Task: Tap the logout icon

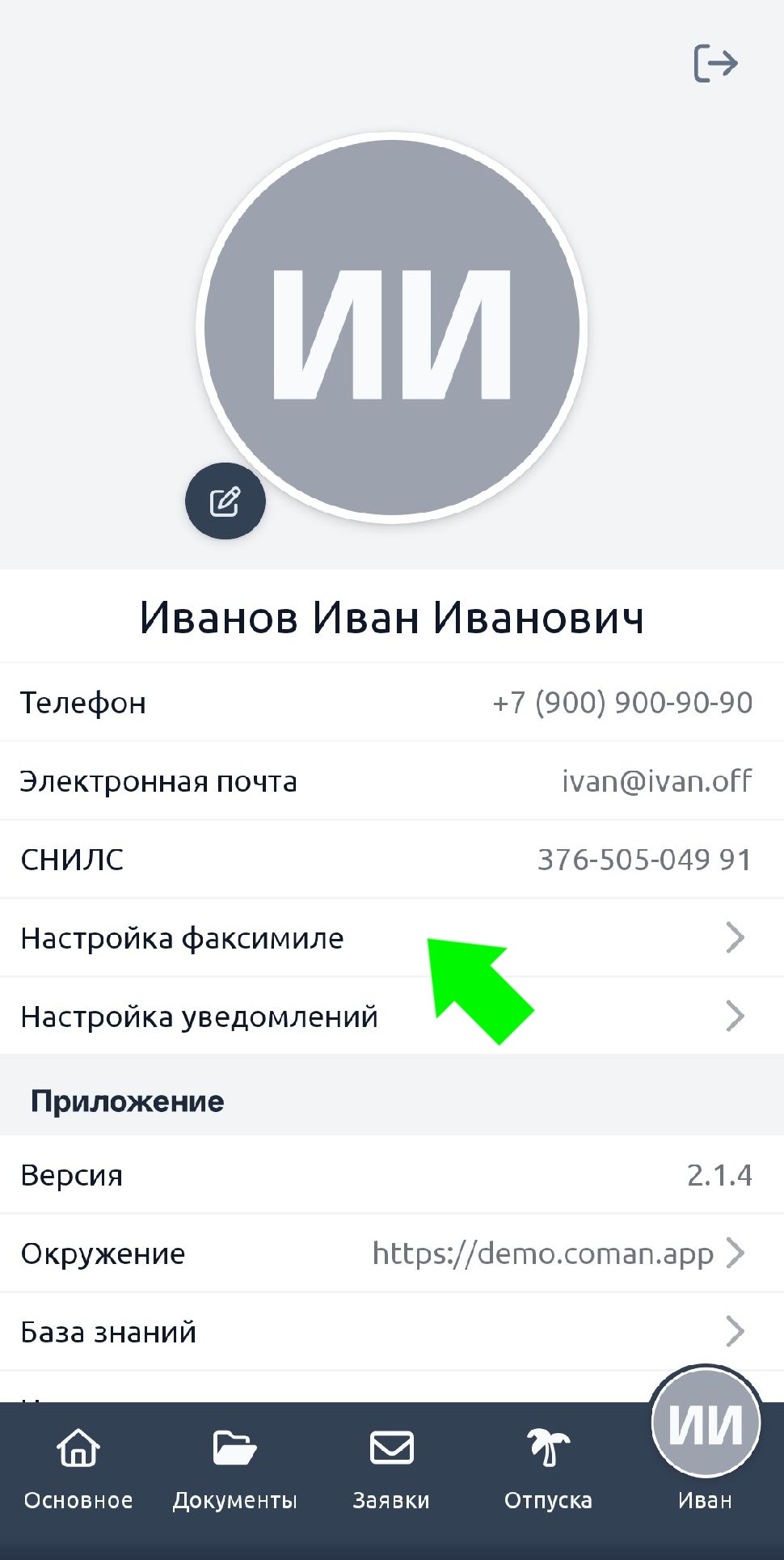Action: pos(715,63)
